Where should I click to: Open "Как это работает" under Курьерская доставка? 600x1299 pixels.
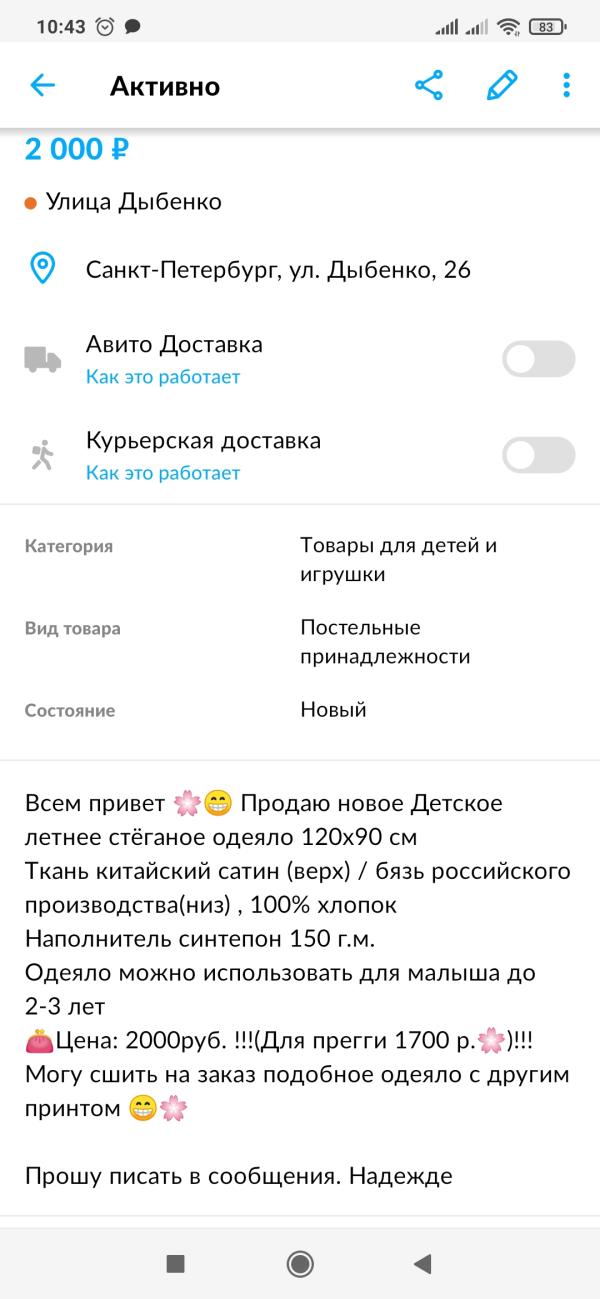coord(163,473)
